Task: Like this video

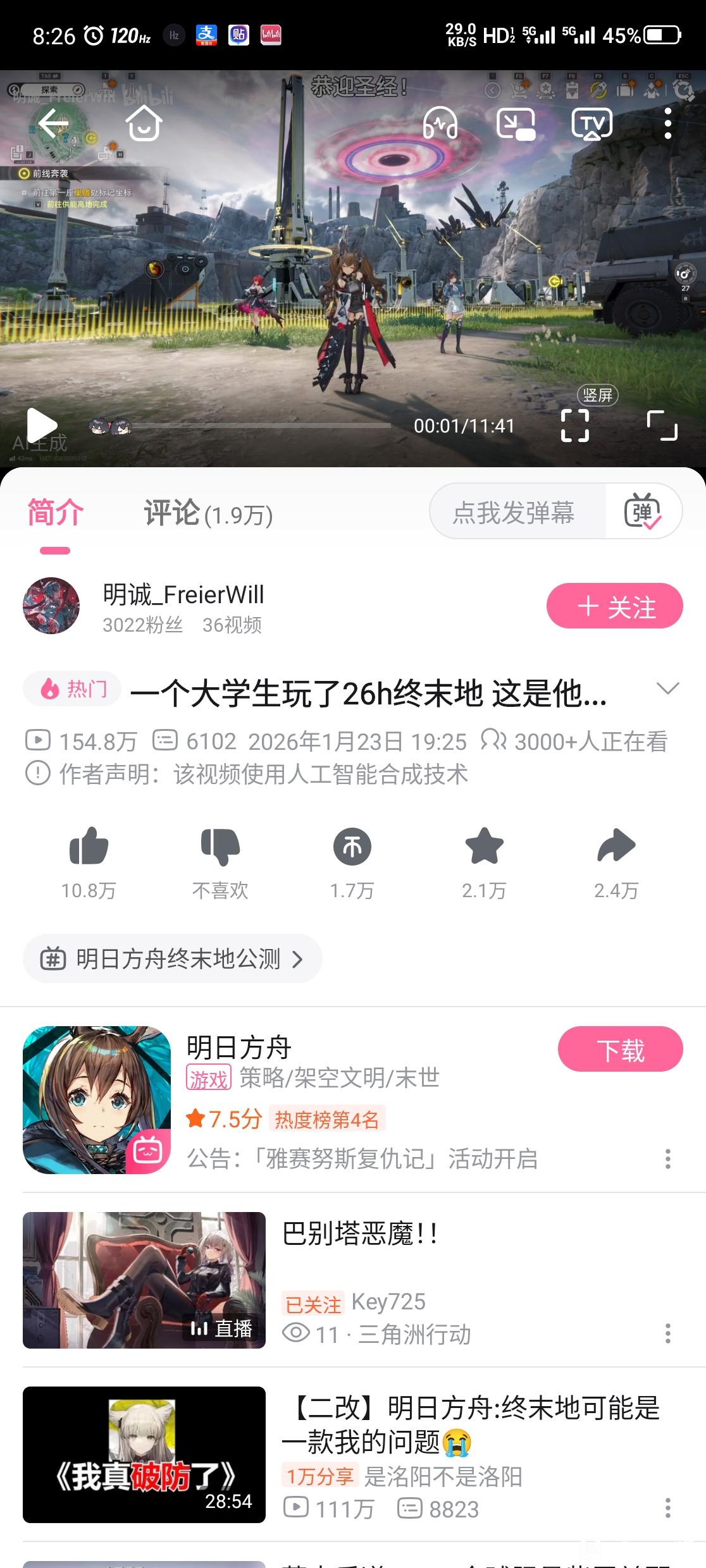Action: pyautogui.click(x=89, y=847)
